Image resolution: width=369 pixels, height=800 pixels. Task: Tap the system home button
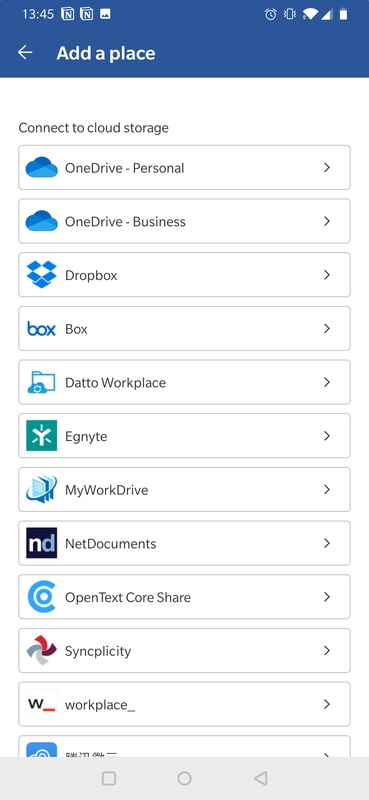(184, 778)
